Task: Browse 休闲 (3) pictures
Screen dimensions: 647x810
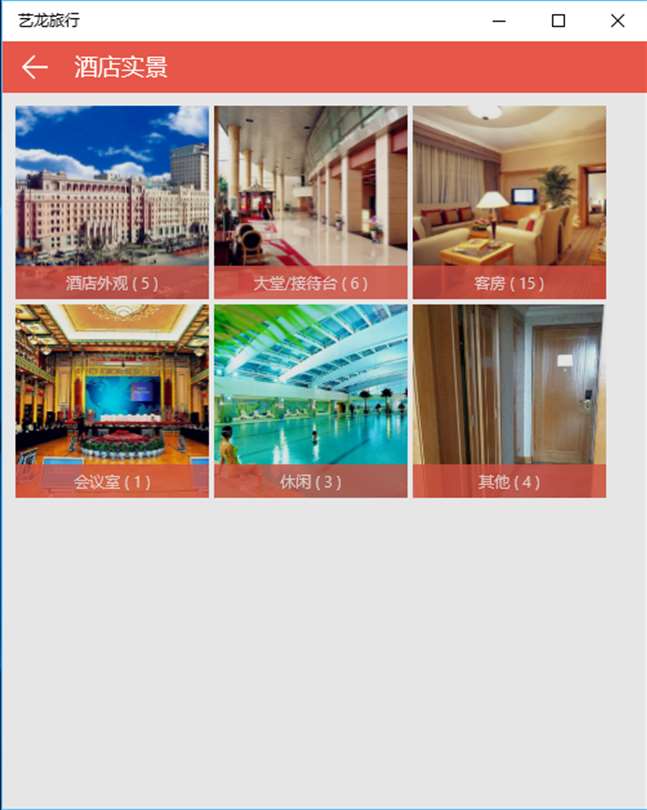Action: (310, 400)
